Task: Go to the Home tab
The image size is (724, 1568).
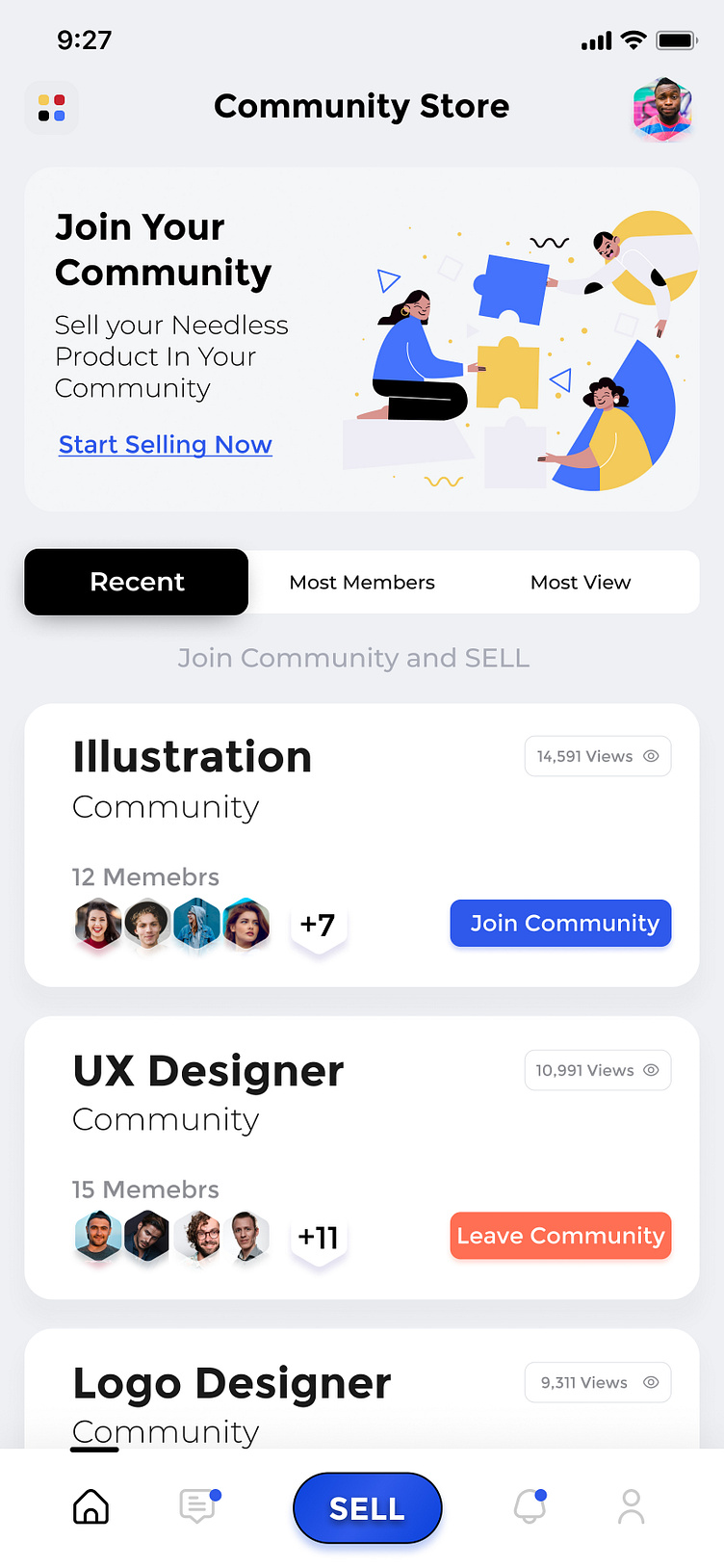Action: [x=91, y=1505]
